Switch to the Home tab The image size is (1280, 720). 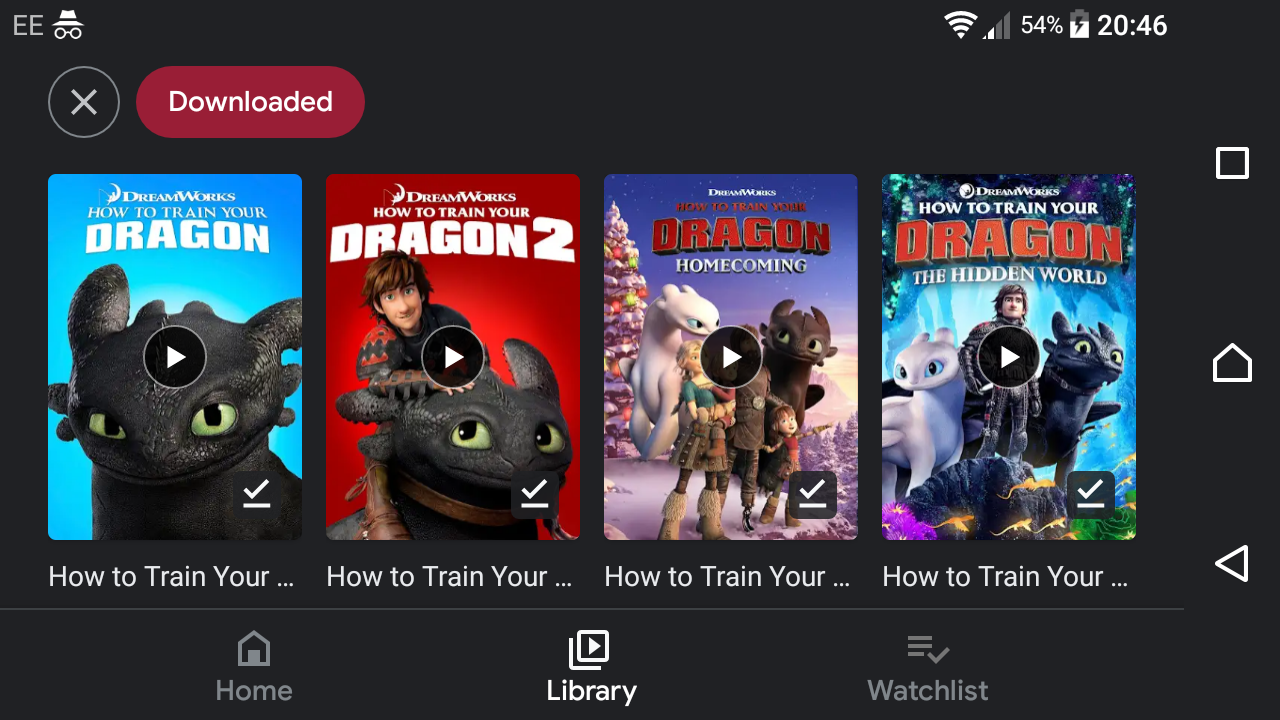[254, 667]
